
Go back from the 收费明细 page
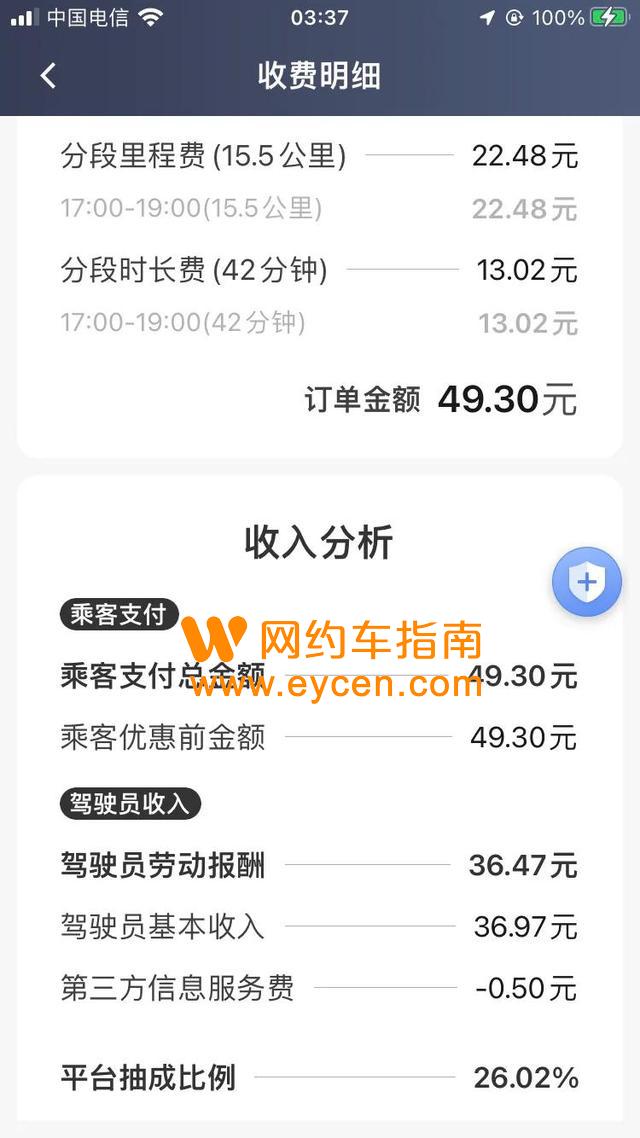click(48, 75)
